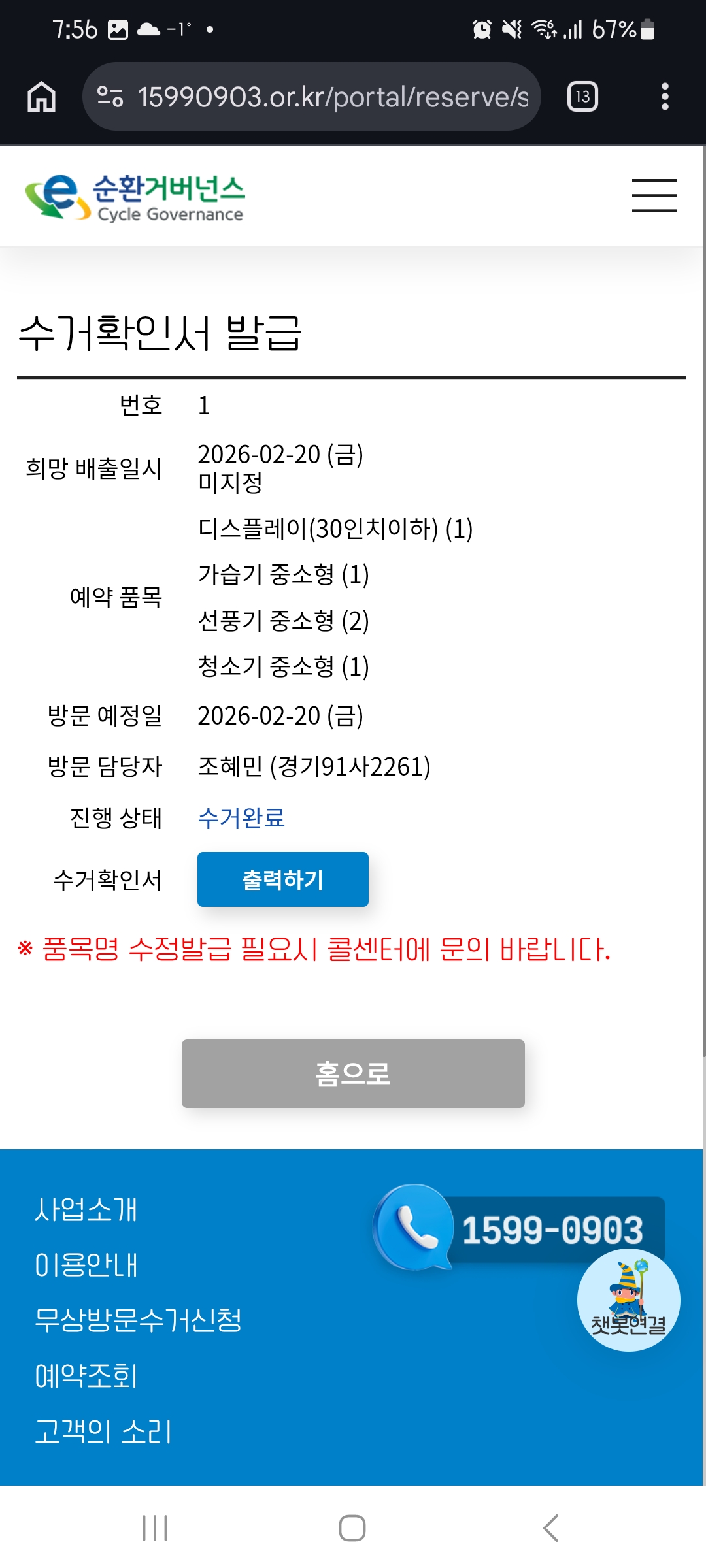Viewport: 706px width, 1568px height.
Task: Open the 예약조회 footer link
Action: pos(86,1376)
